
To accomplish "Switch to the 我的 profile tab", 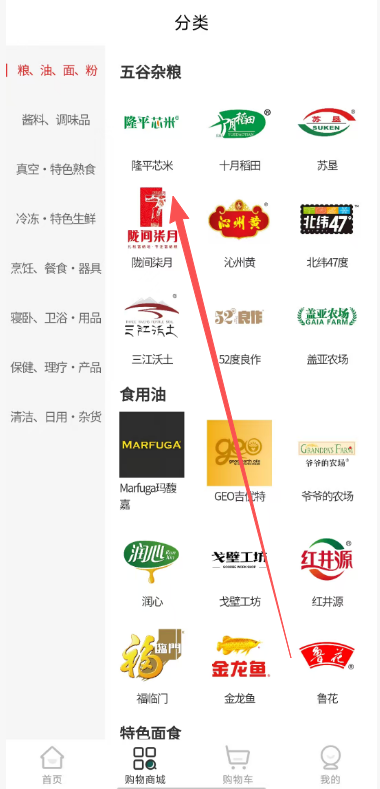I will [x=331, y=765].
